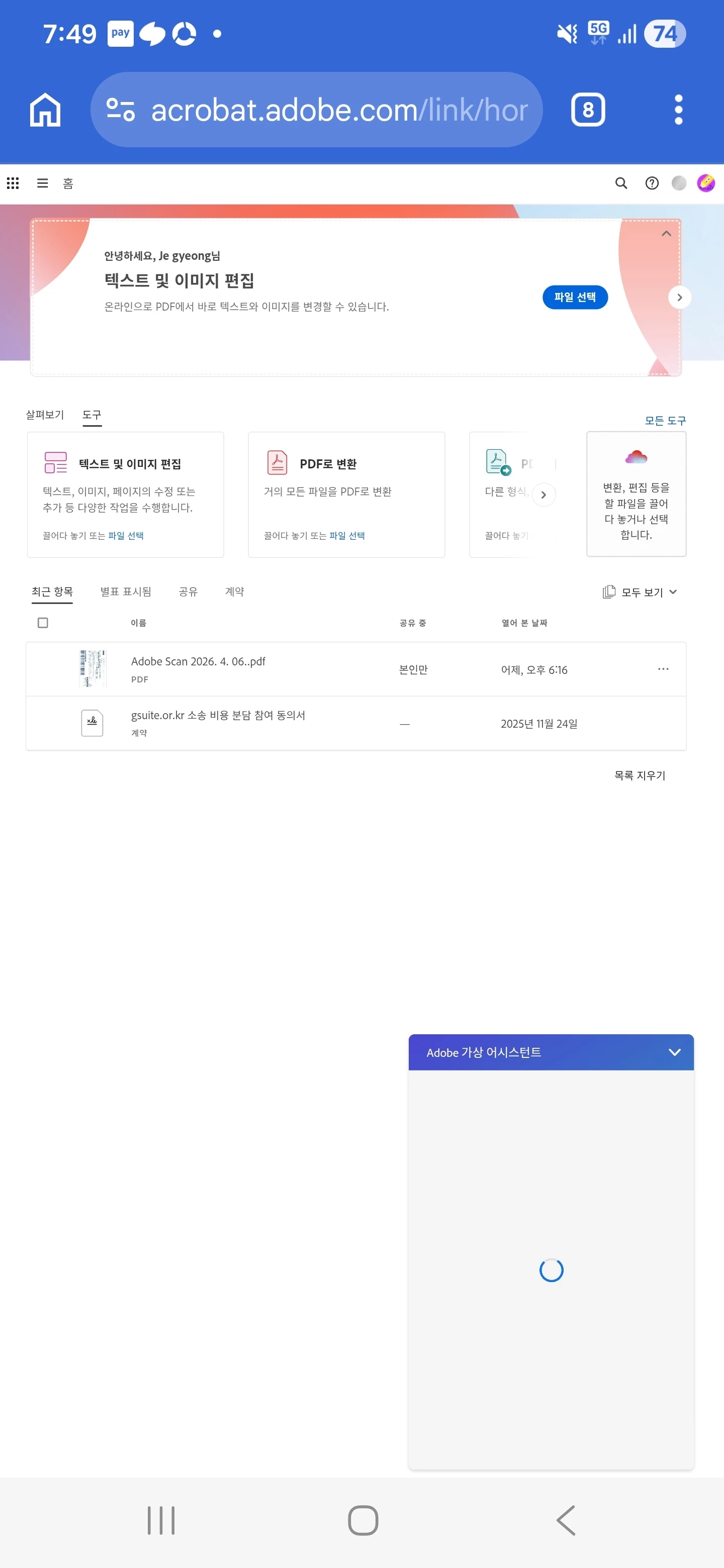Switch to the 공유 tab
Screen dimensions: 724x1568
(188, 592)
